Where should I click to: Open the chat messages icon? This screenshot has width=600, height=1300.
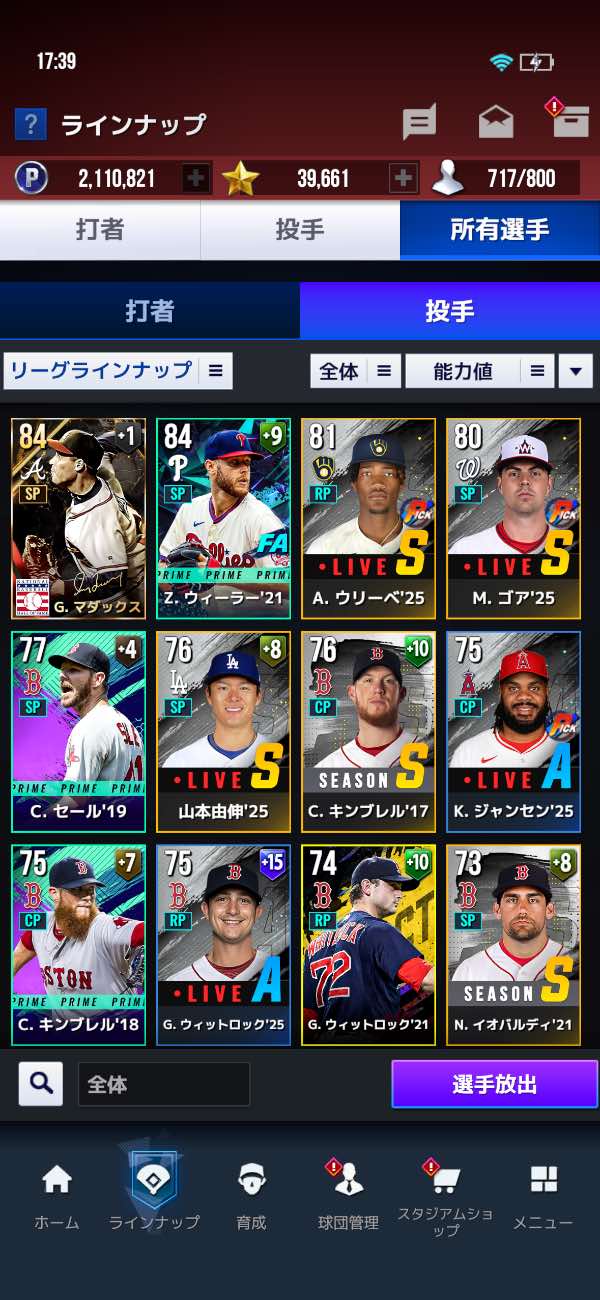click(x=419, y=123)
